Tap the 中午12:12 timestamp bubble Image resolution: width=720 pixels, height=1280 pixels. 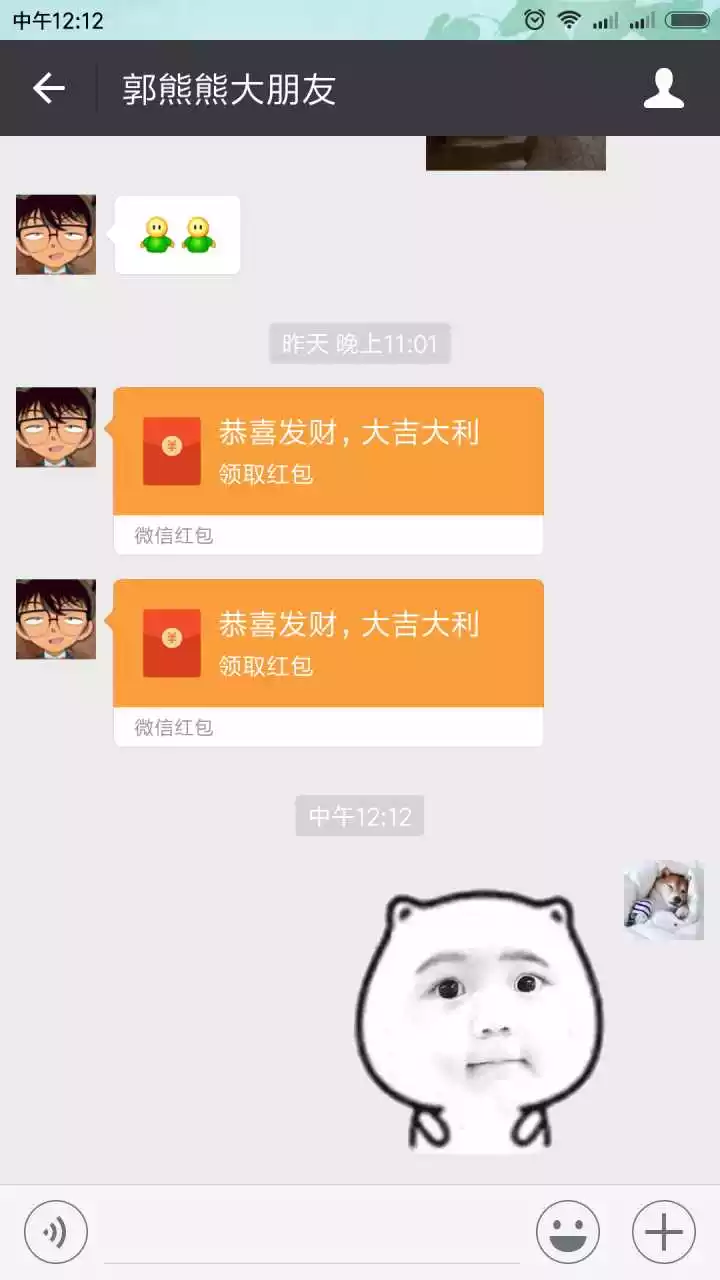(x=359, y=816)
